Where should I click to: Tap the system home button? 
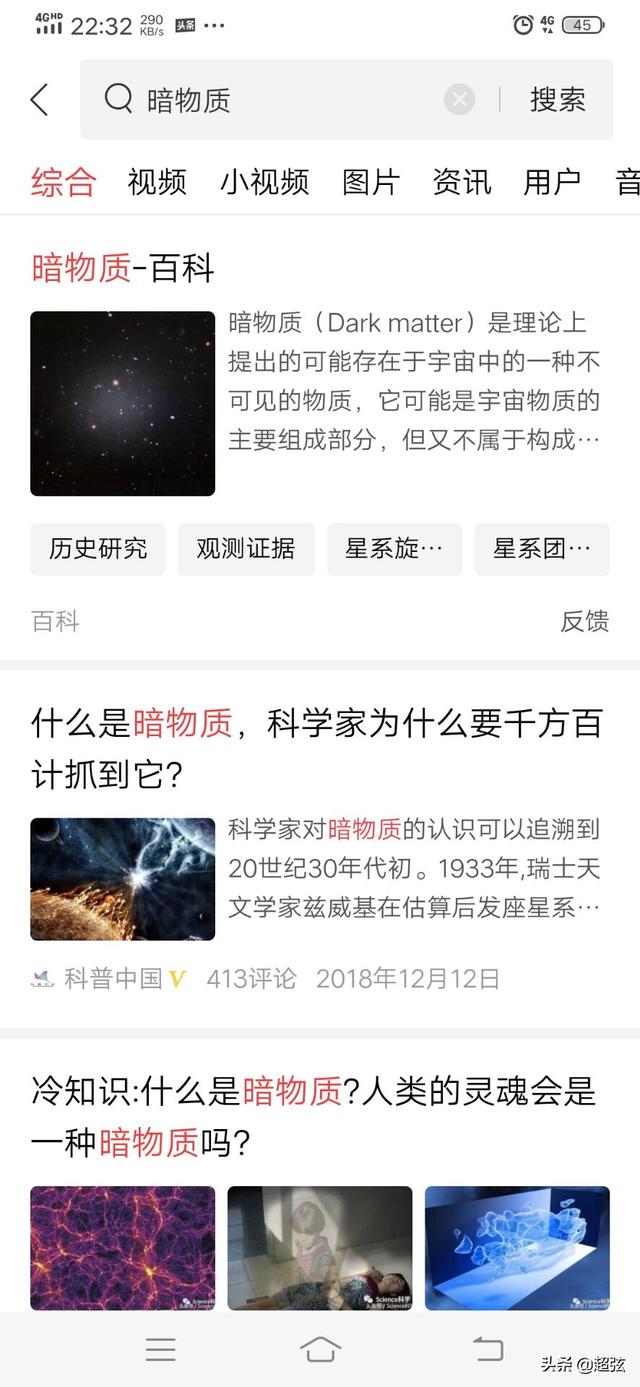coord(320,1350)
